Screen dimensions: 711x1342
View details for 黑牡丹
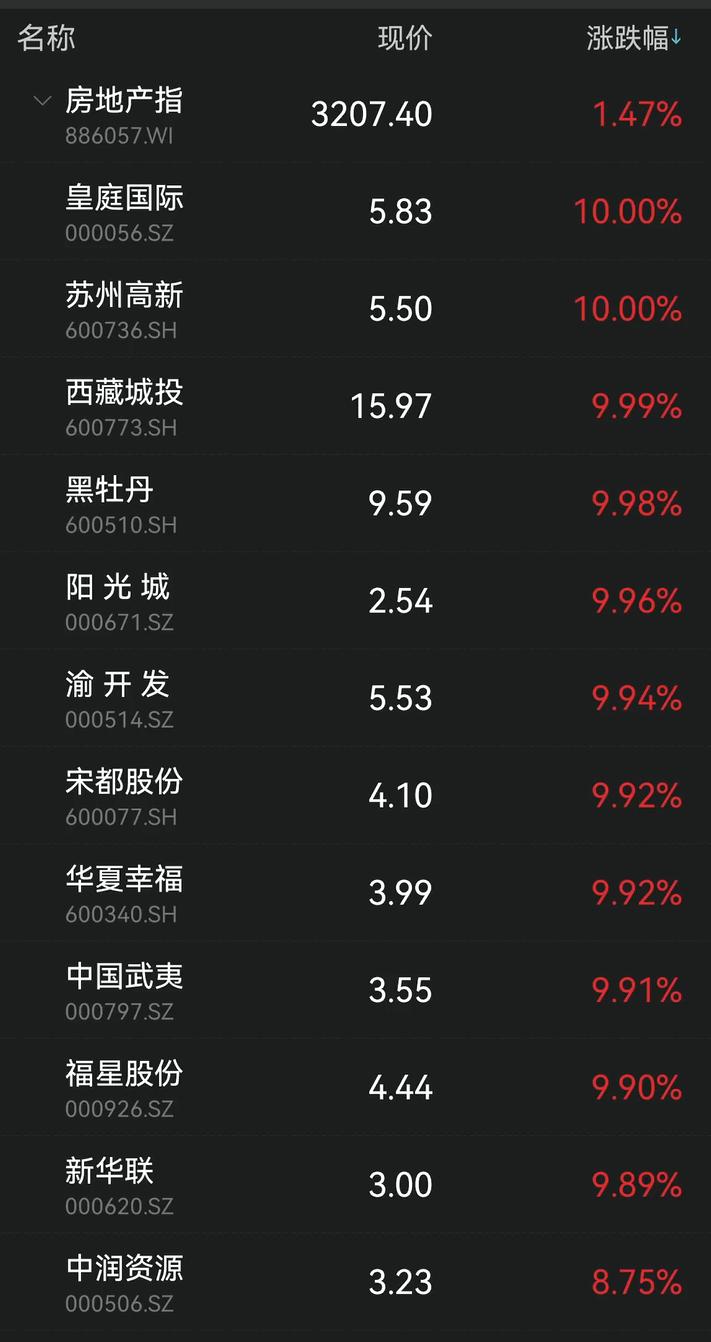(355, 503)
